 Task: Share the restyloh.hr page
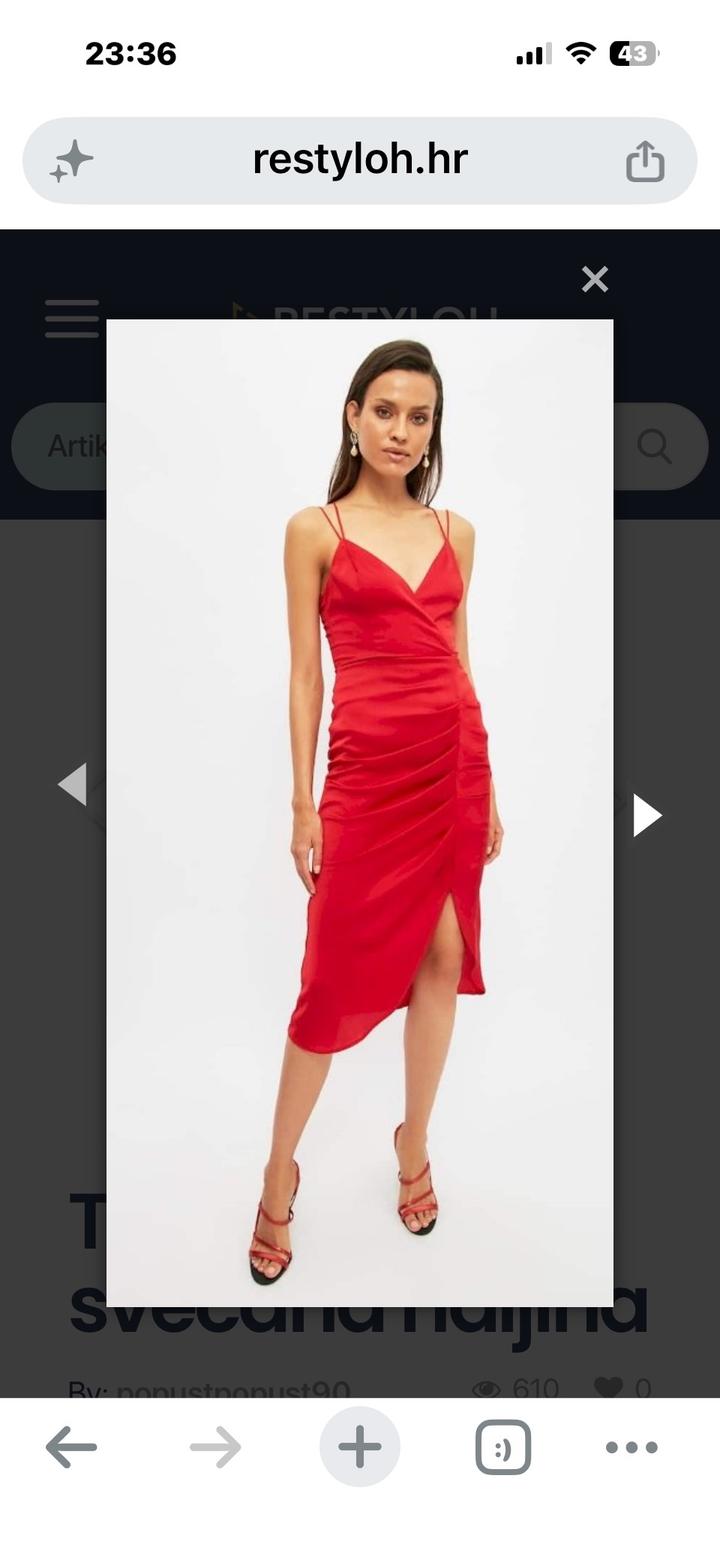click(645, 161)
